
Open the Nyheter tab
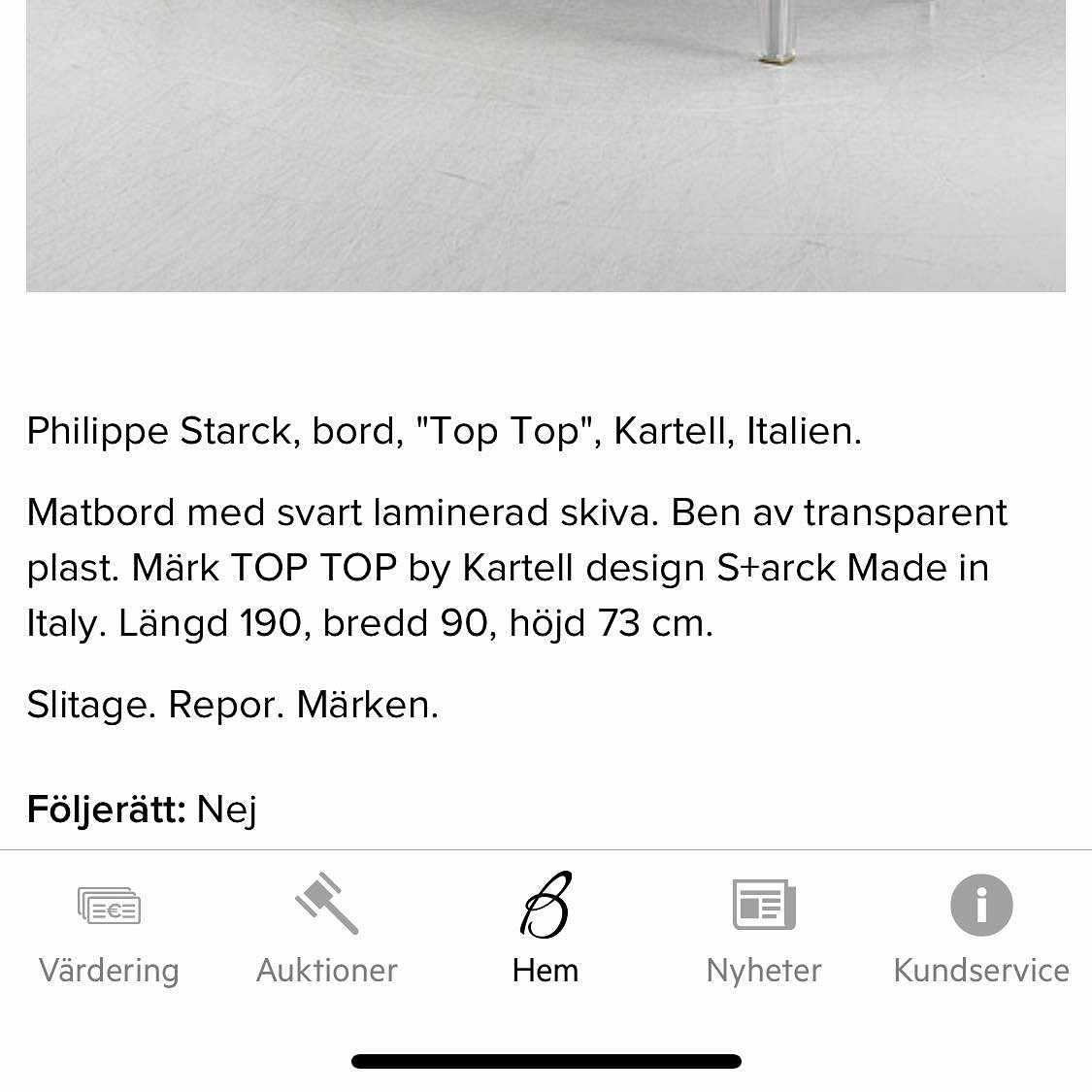pyautogui.click(x=764, y=929)
